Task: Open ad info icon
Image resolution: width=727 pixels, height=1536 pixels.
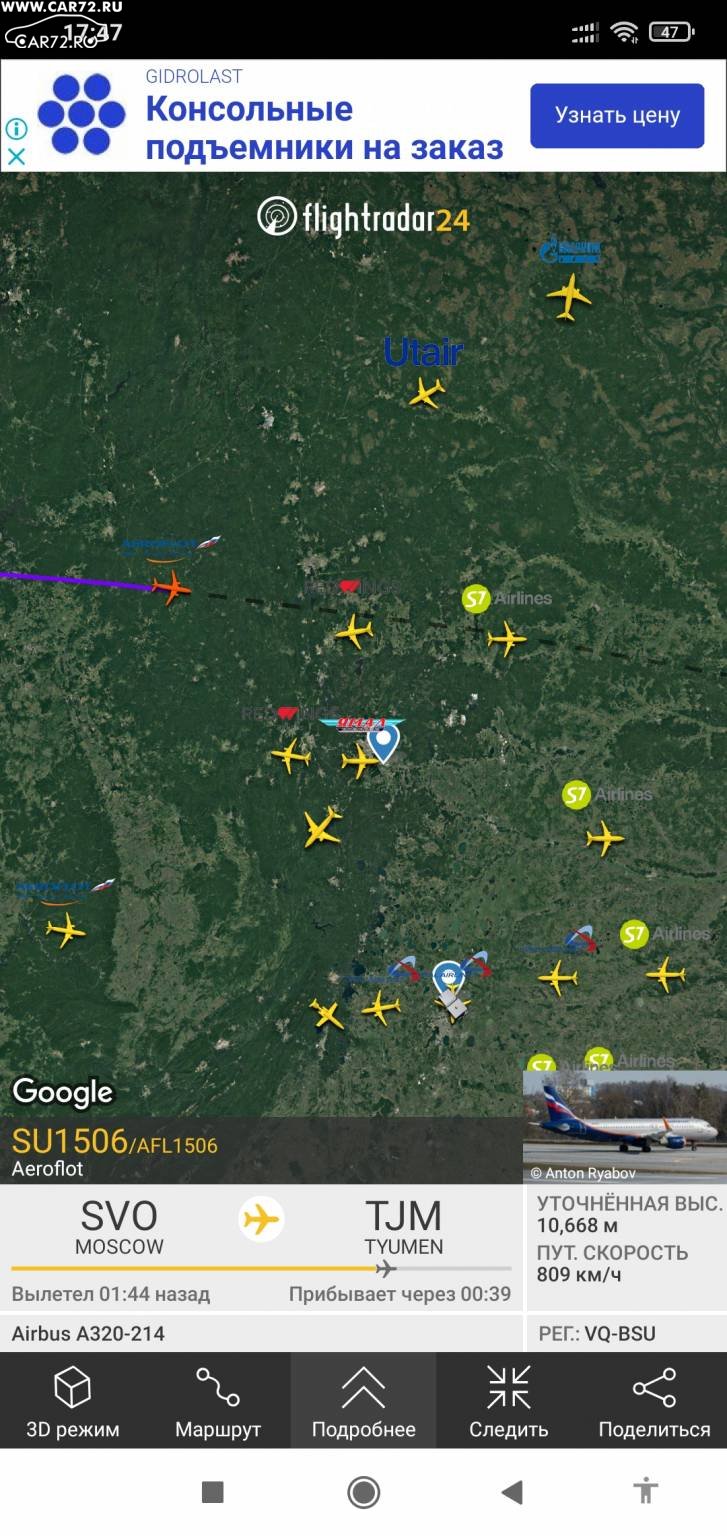Action: pyautogui.click(x=16, y=129)
